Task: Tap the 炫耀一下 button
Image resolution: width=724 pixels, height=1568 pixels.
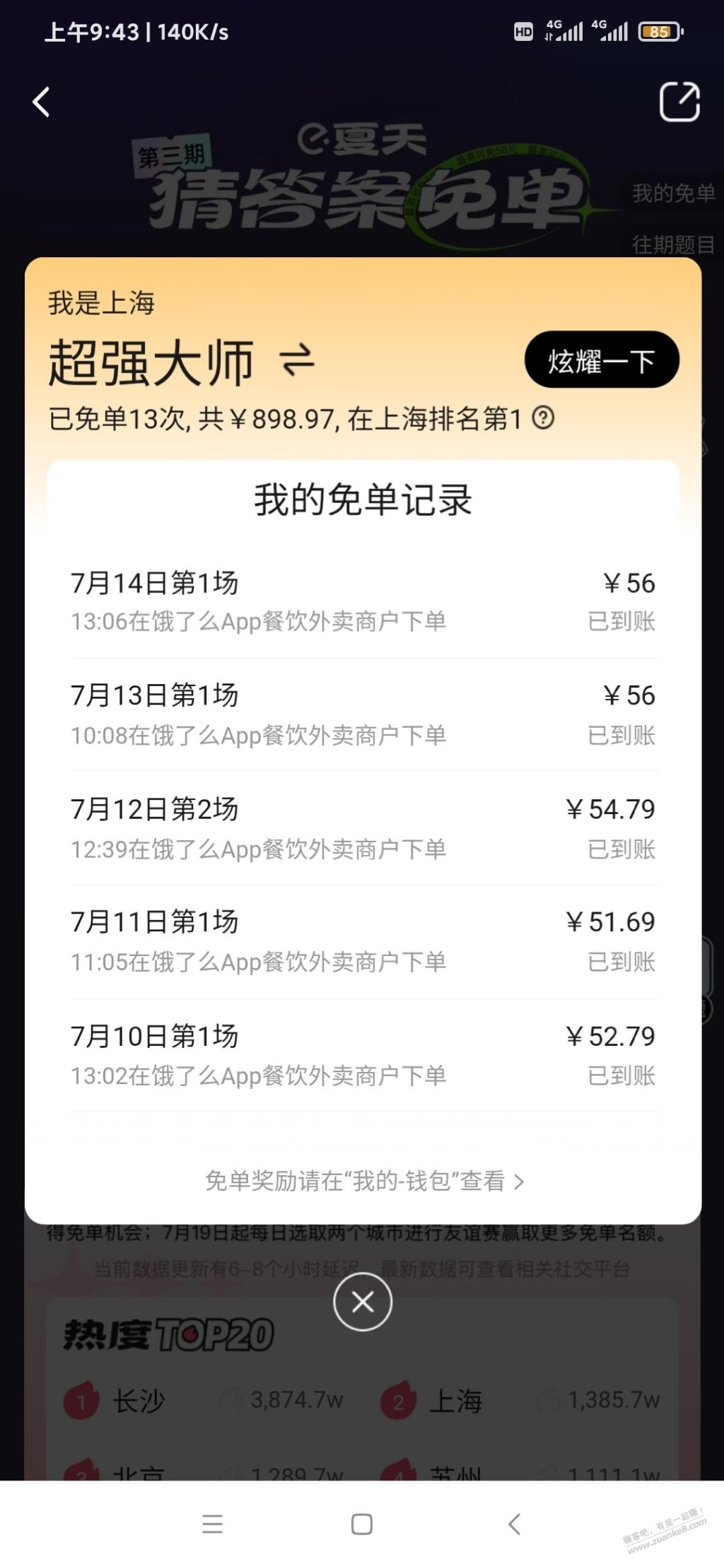Action: (x=602, y=360)
